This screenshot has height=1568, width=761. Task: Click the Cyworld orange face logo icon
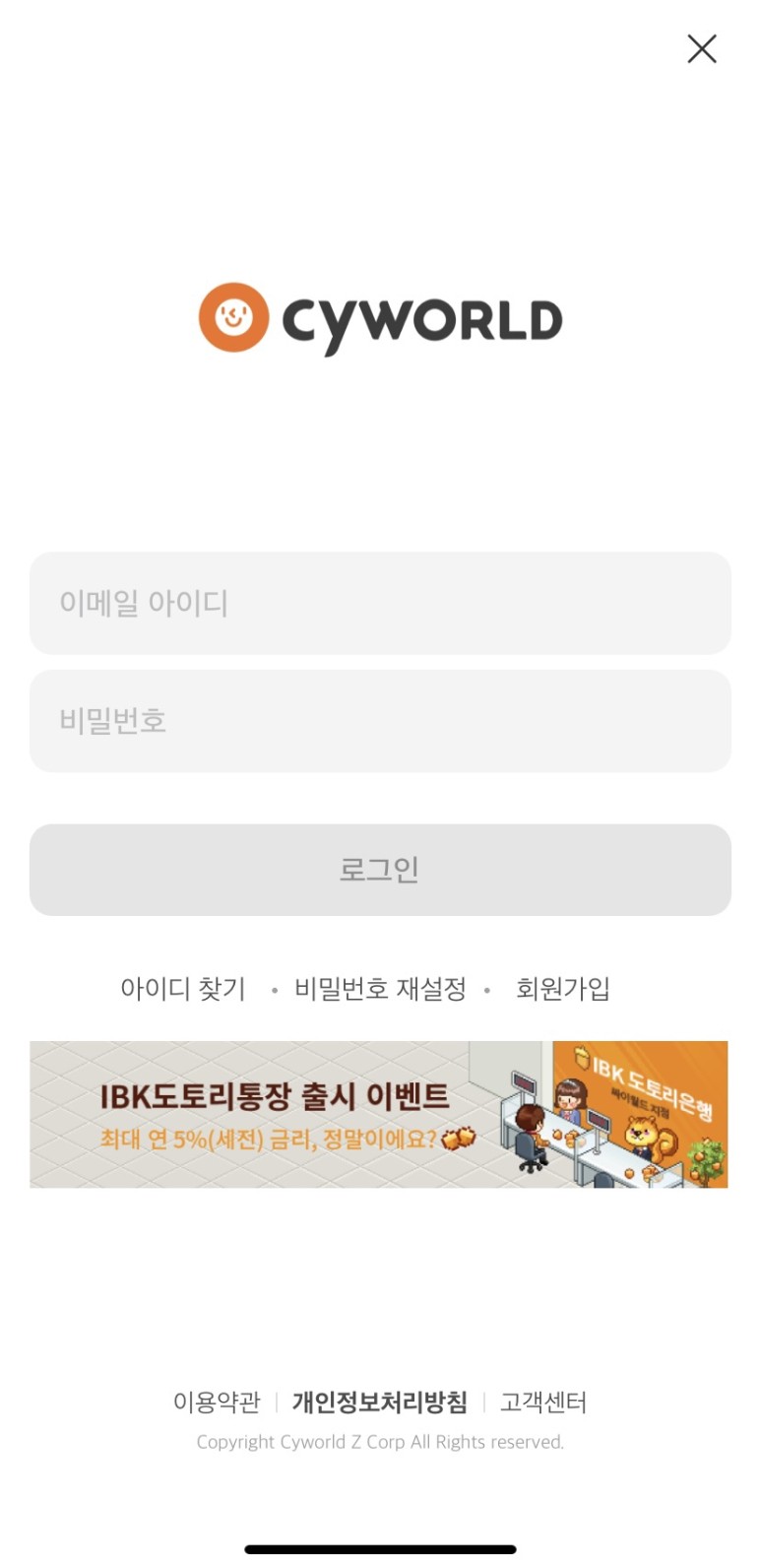tap(233, 315)
